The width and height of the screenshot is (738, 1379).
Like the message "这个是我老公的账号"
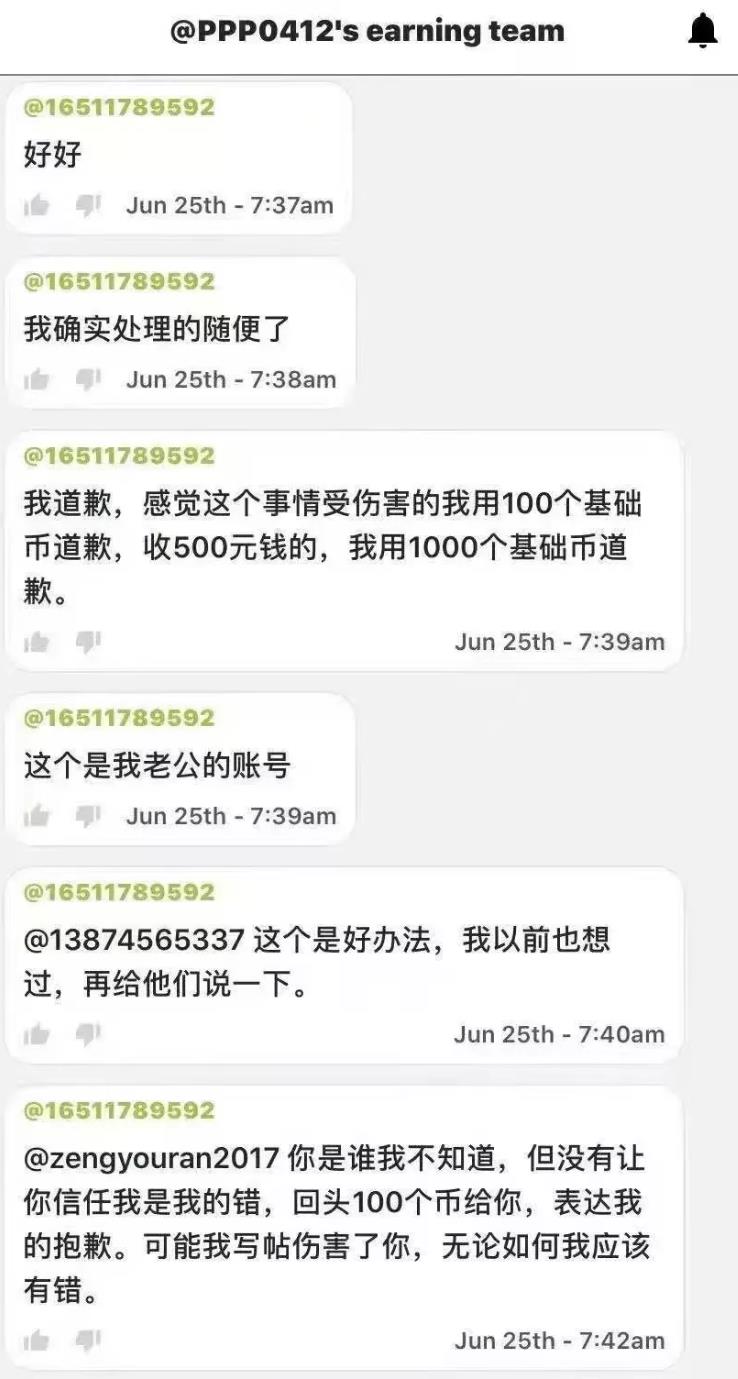(x=36, y=815)
